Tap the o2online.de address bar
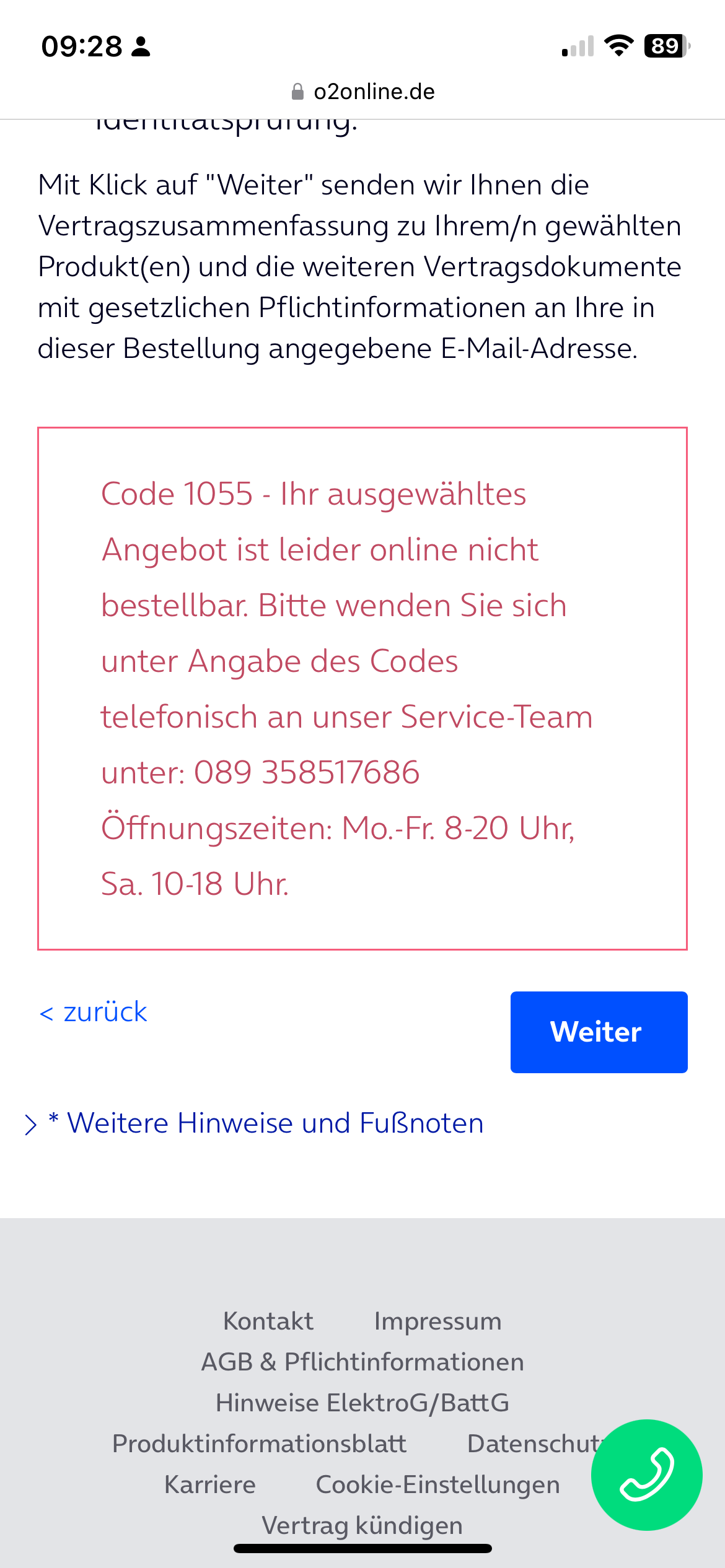This screenshot has height=1568, width=725. pos(362,92)
